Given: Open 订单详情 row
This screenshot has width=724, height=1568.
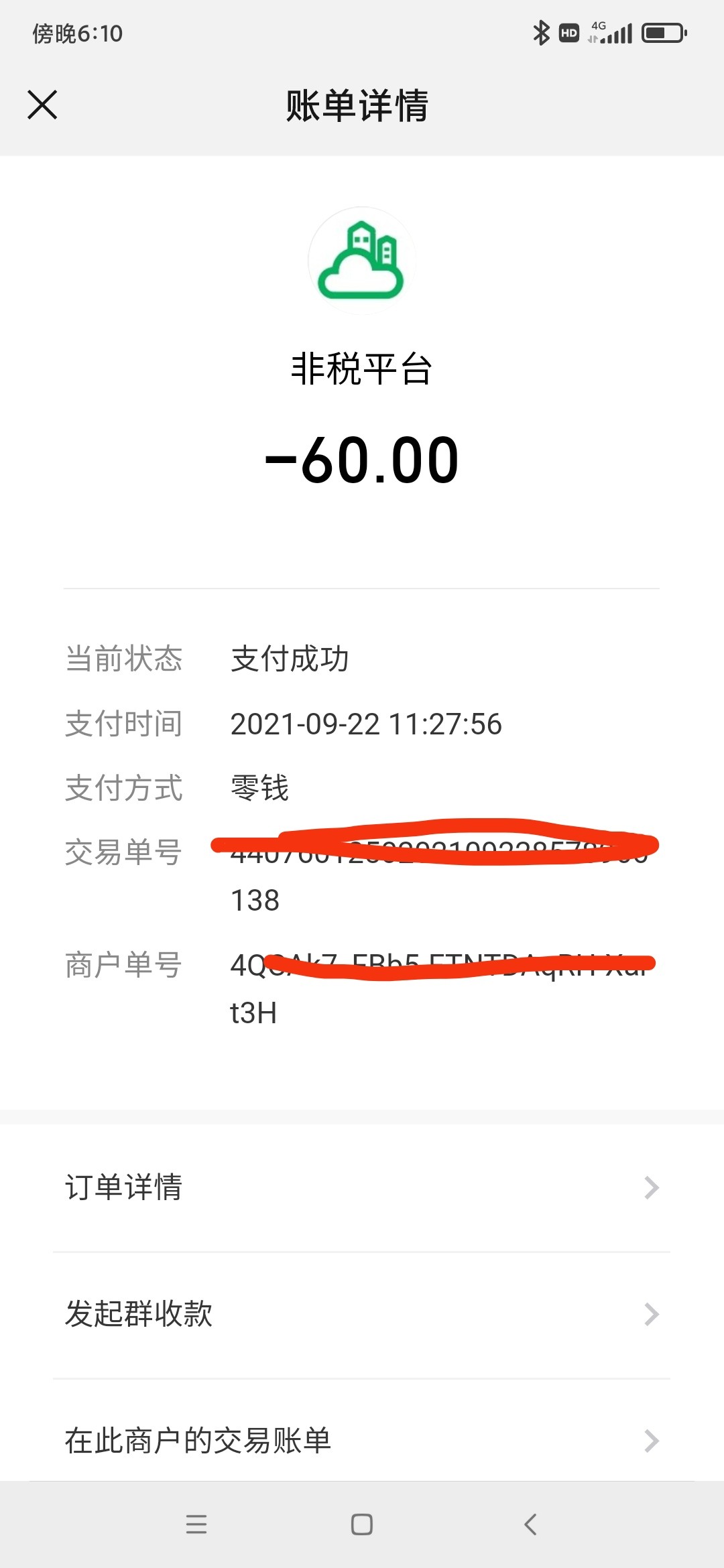Looking at the screenshot, I should click(362, 1187).
